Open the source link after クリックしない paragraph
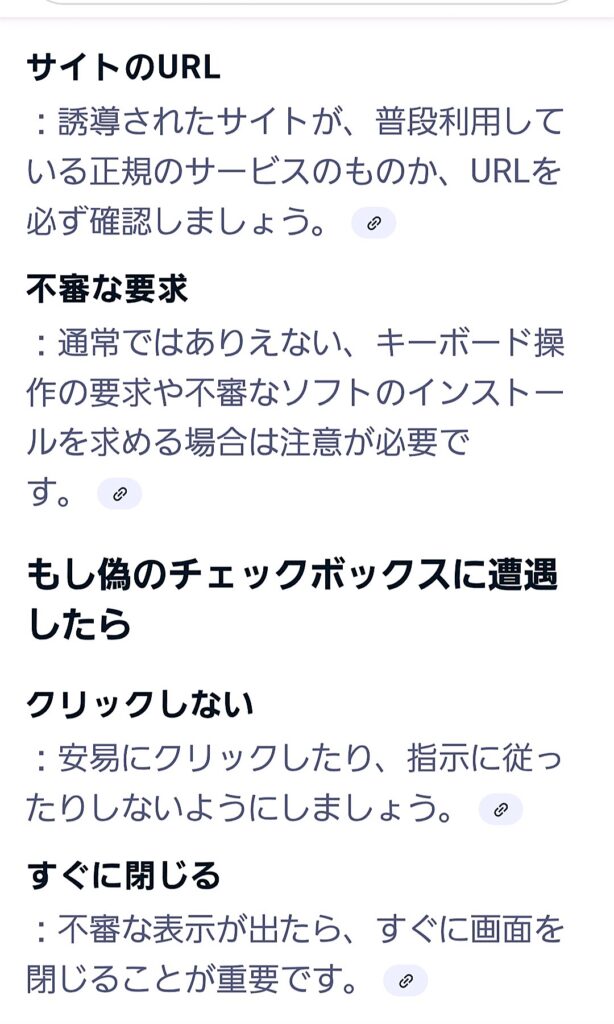Screen dimensions: 614x1024 pos(501,809)
